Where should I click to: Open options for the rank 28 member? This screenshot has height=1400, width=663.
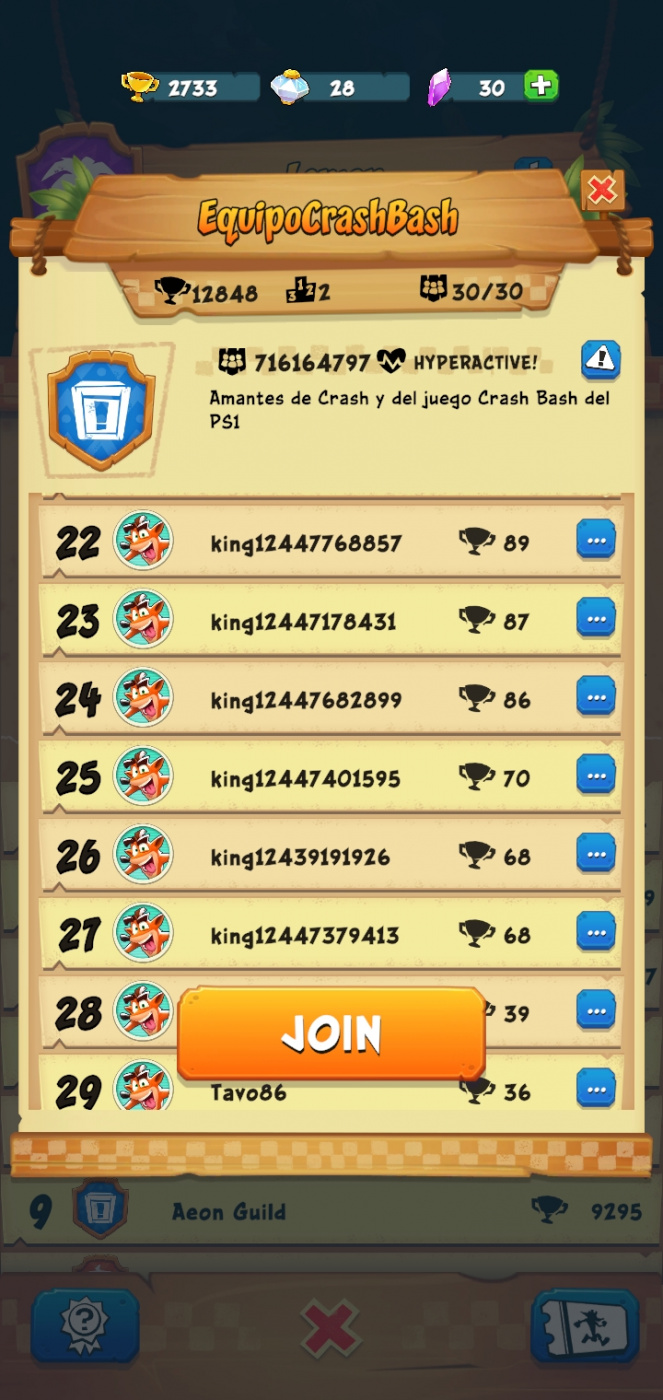click(x=596, y=1010)
